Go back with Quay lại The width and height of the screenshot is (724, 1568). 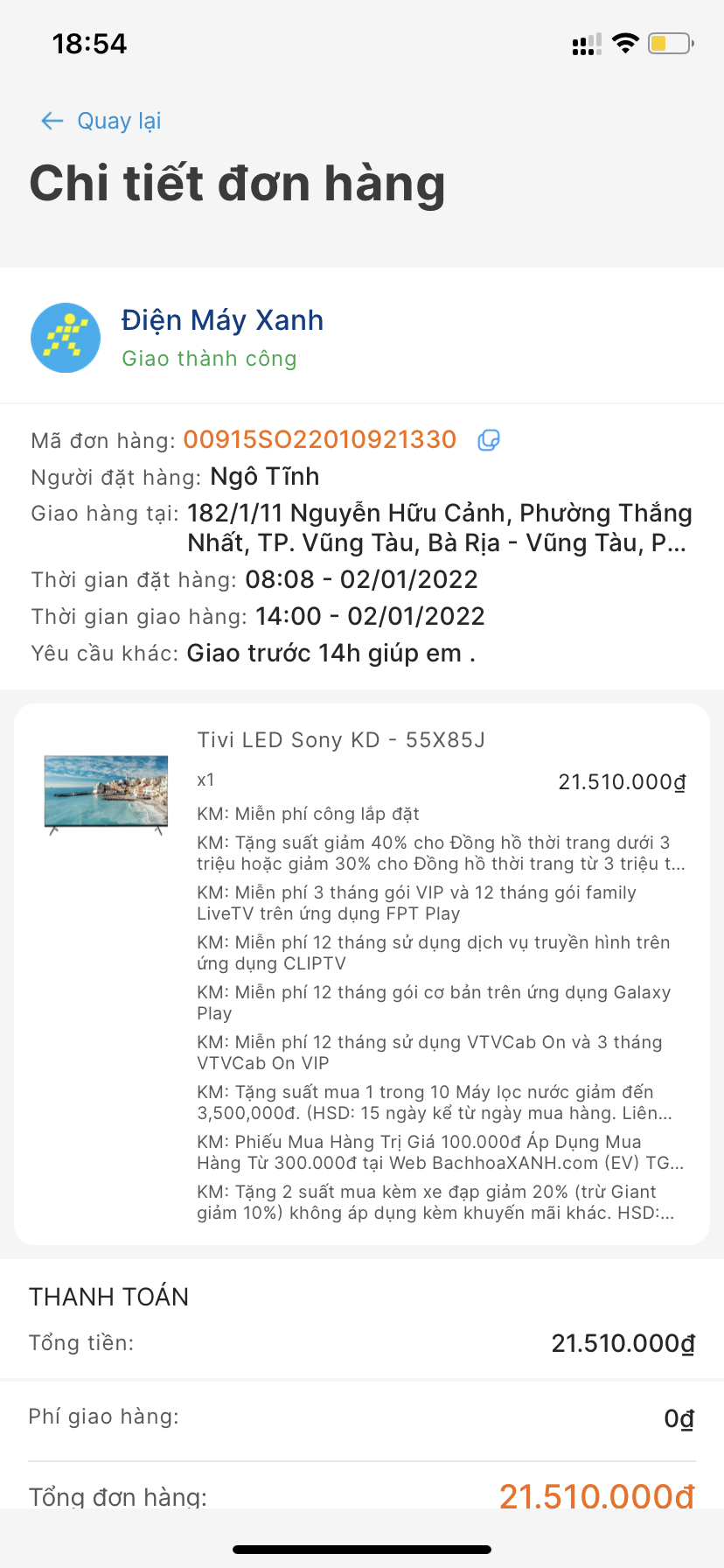coord(101,121)
